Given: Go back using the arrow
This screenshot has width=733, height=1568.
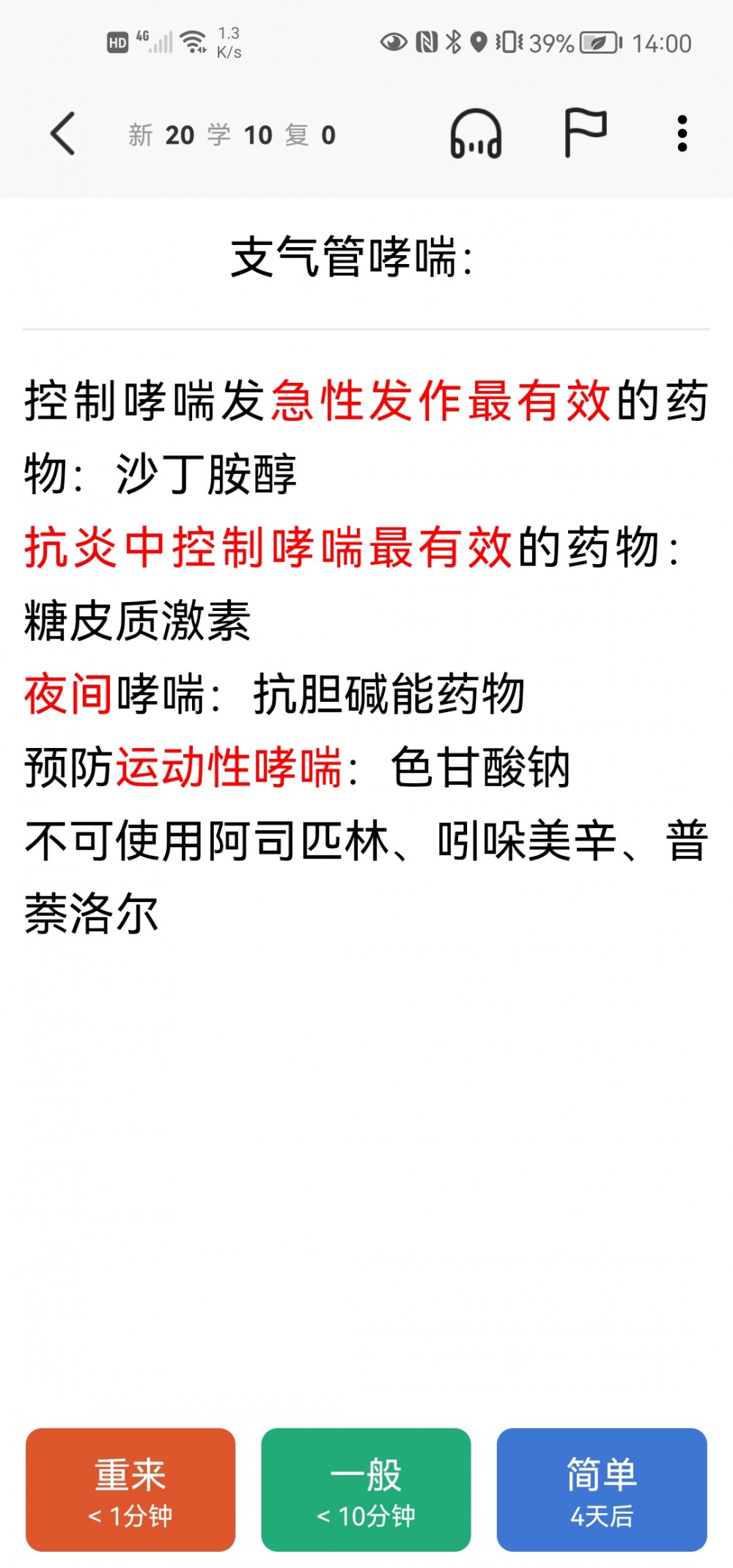Looking at the screenshot, I should click(63, 133).
